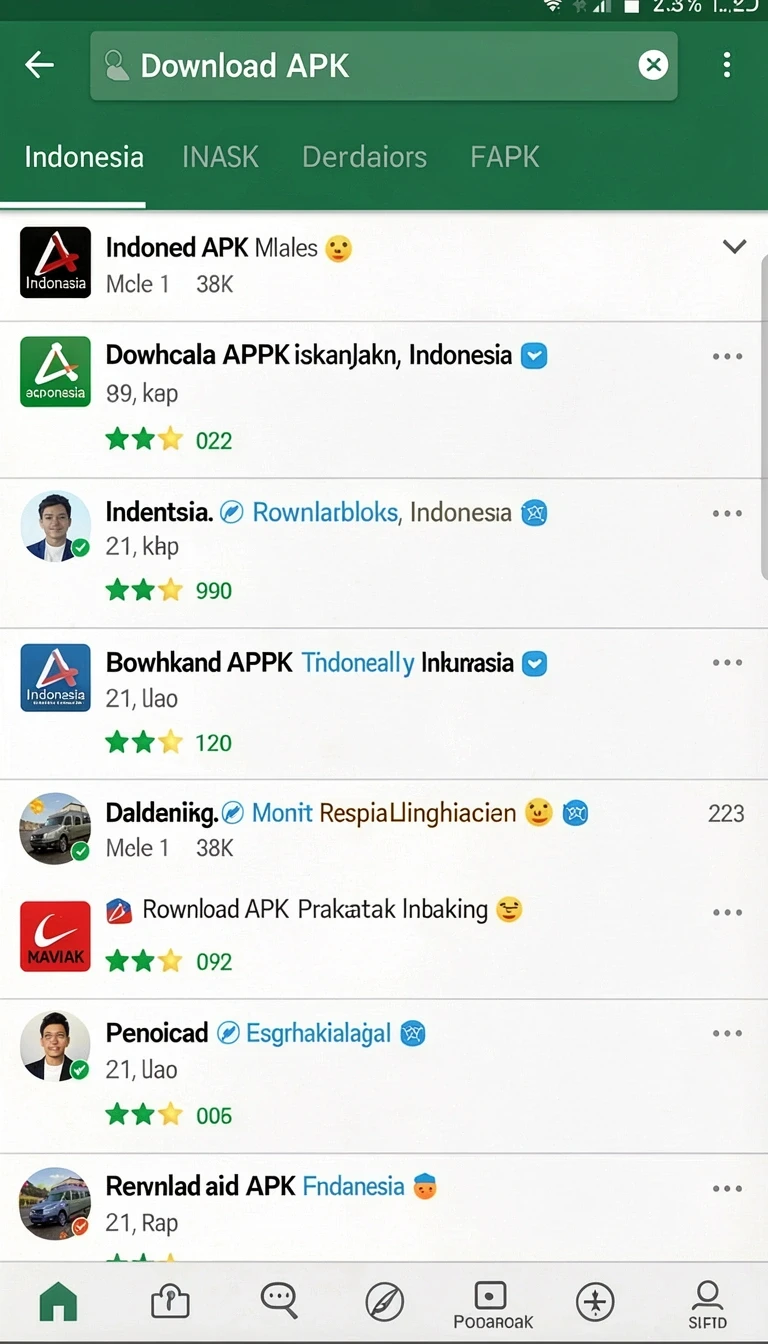The height and width of the screenshot is (1344, 768).
Task: Go back using the top-left arrow
Action: pyautogui.click(x=39, y=66)
